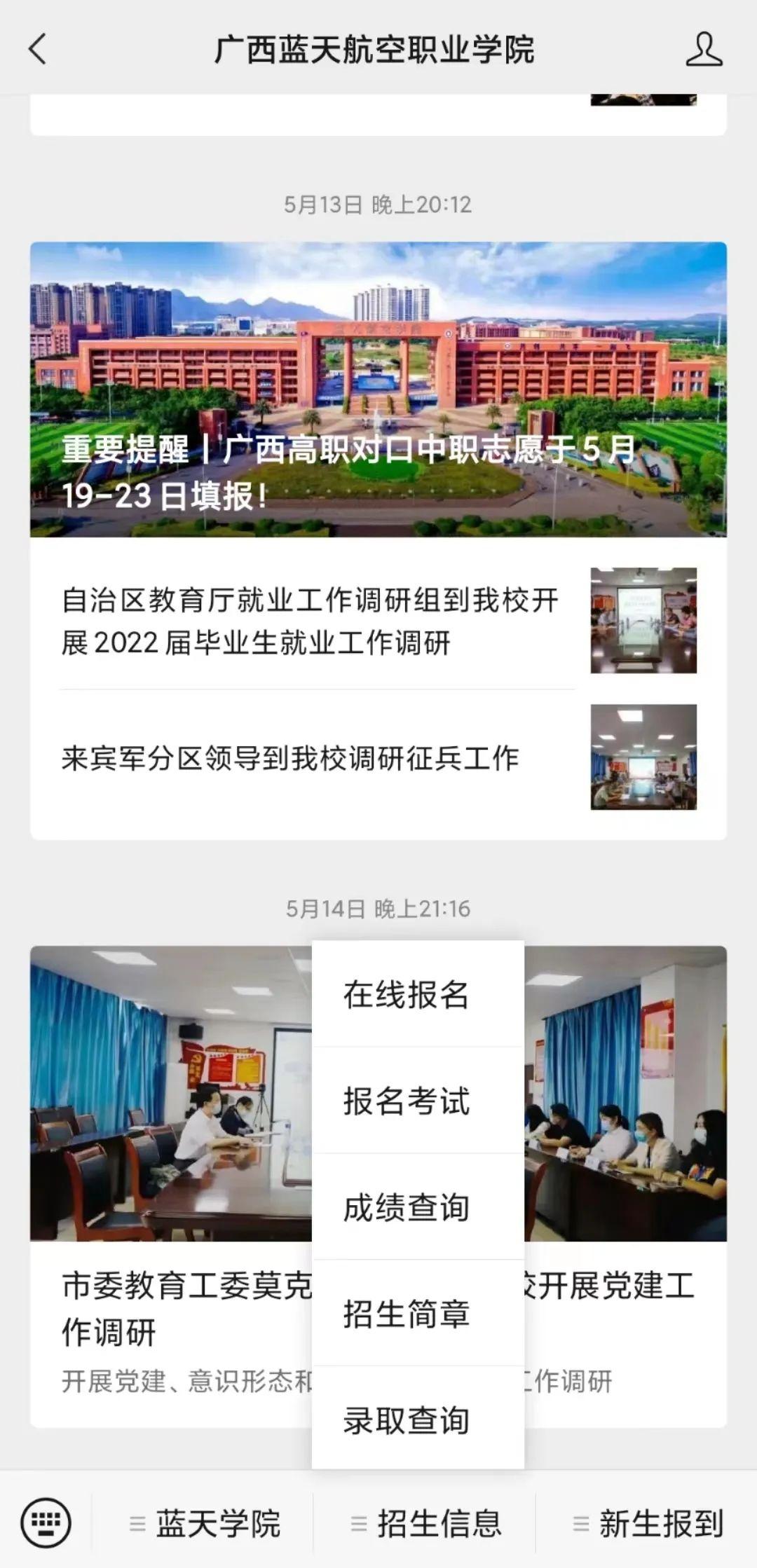This screenshot has height=1568, width=757.
Task: Go back using the top-left arrow
Action: [x=38, y=49]
